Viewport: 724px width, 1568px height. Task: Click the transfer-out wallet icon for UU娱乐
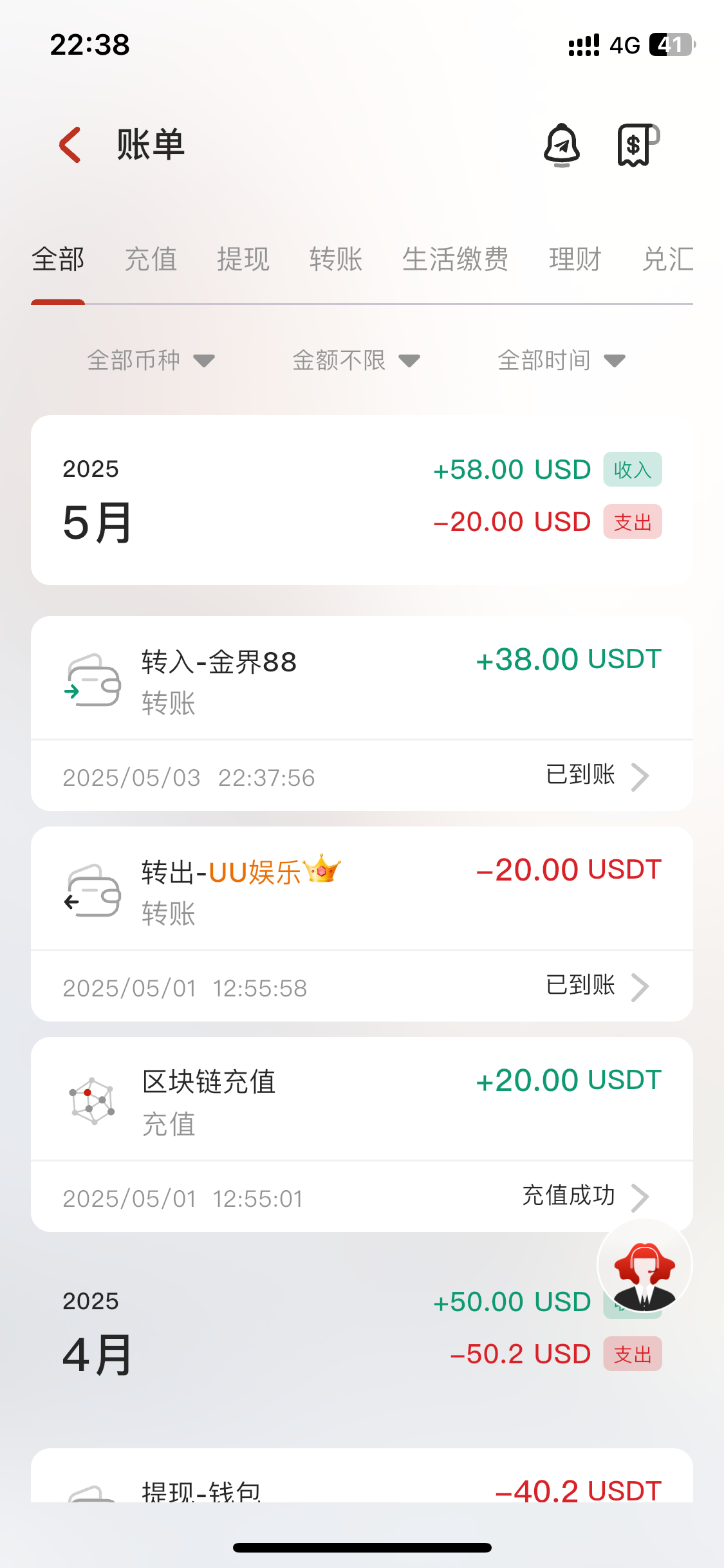[x=93, y=890]
